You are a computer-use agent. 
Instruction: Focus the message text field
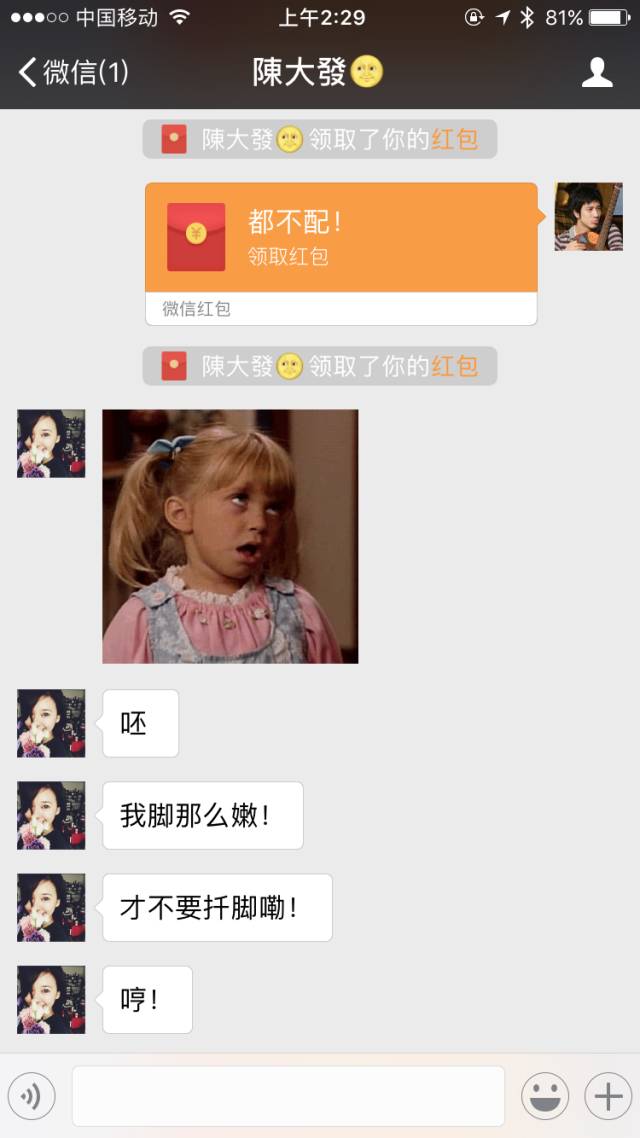click(x=288, y=1097)
